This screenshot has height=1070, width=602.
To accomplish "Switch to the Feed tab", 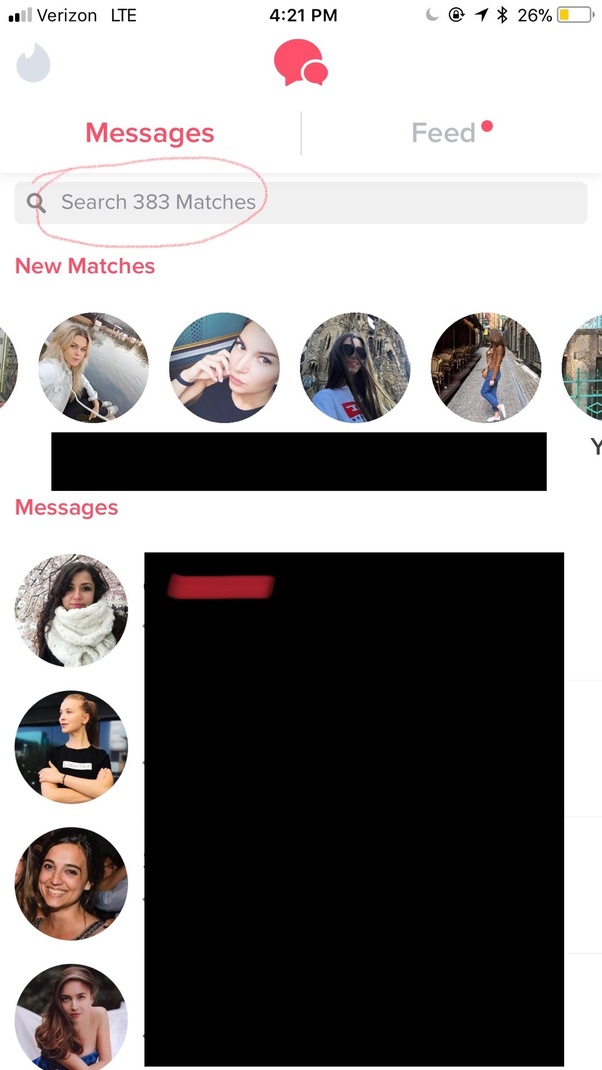I will point(444,133).
